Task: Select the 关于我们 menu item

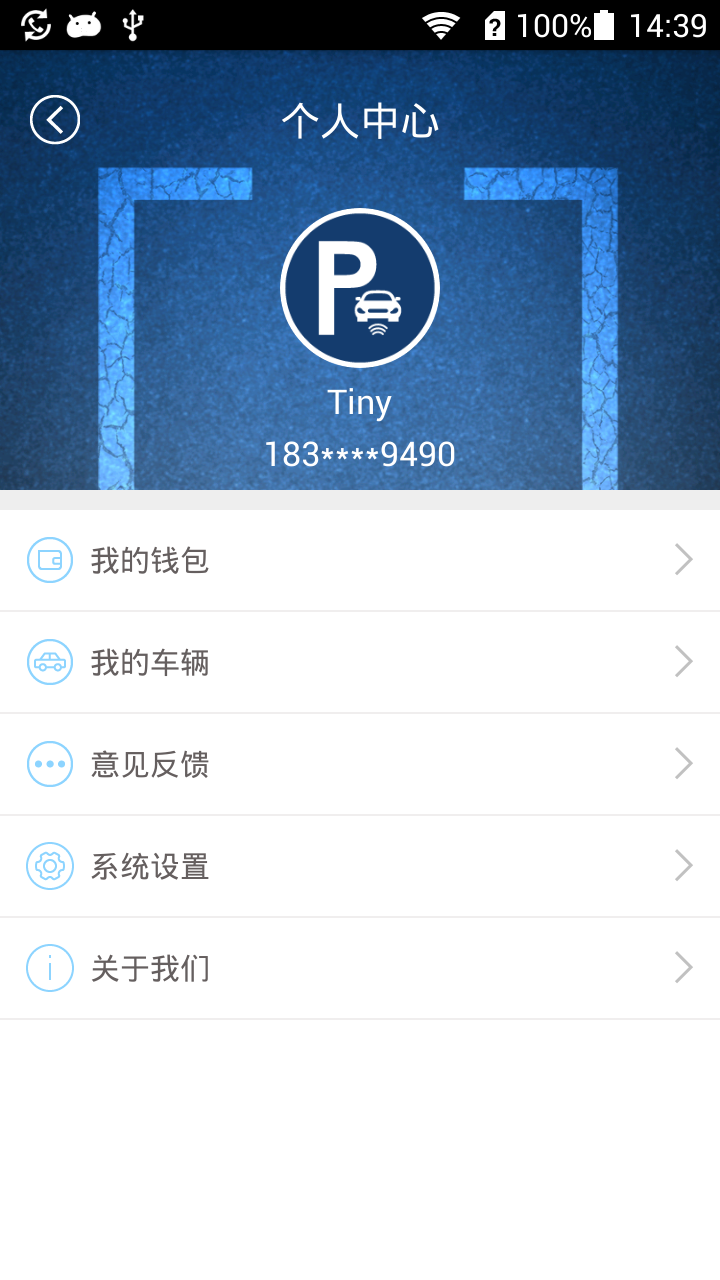Action: (360, 968)
